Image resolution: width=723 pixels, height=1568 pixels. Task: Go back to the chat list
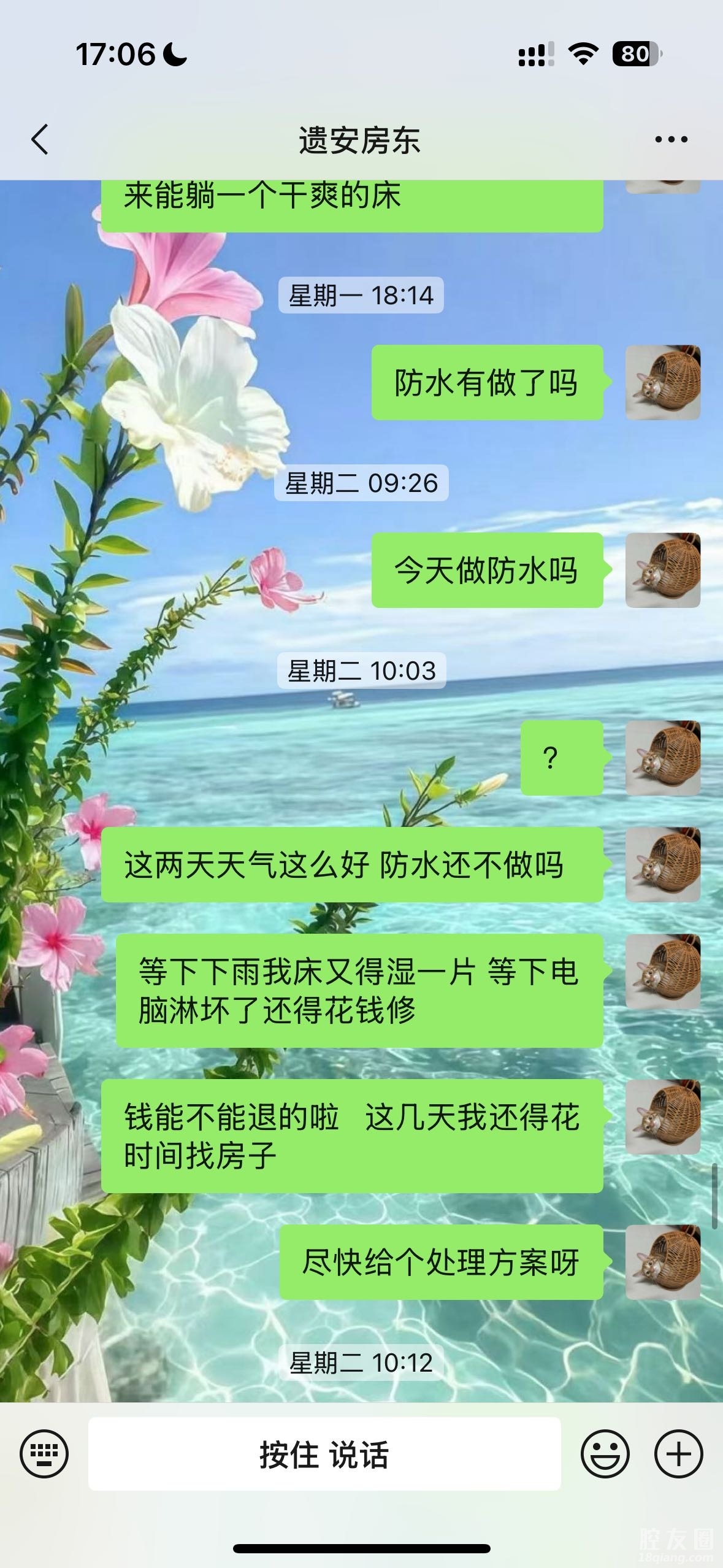[40, 139]
